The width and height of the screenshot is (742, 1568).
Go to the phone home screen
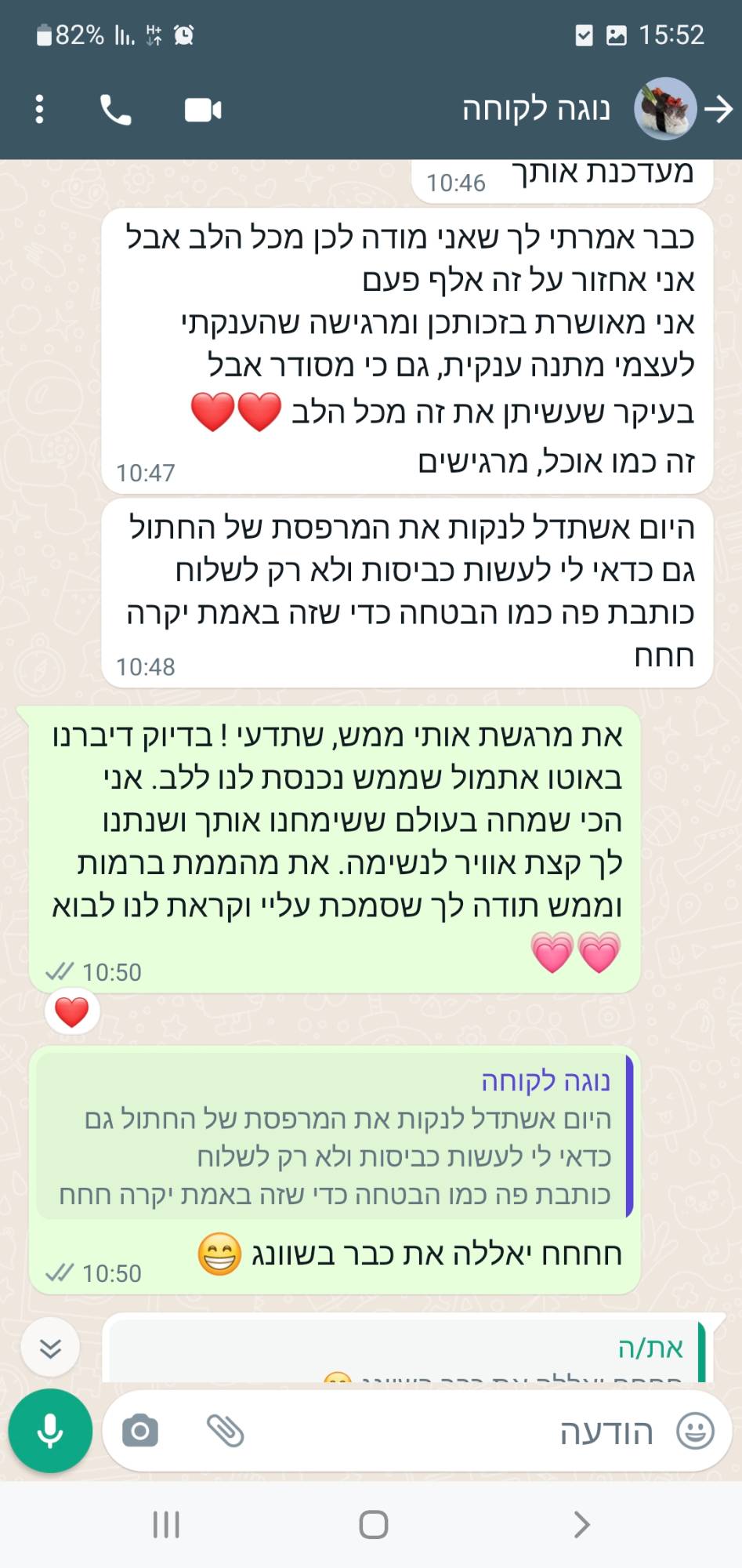click(373, 1525)
